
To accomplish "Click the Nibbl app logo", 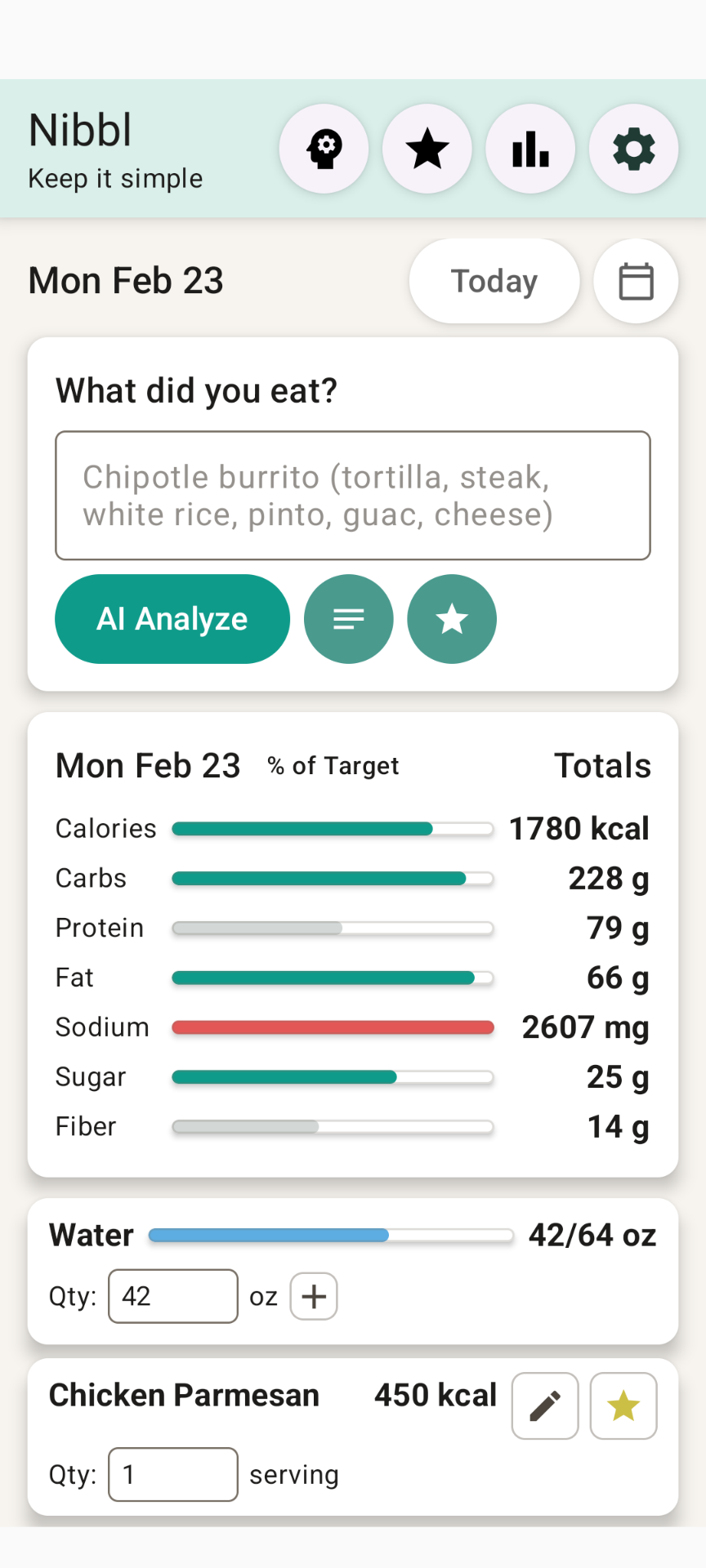I will click(80, 129).
